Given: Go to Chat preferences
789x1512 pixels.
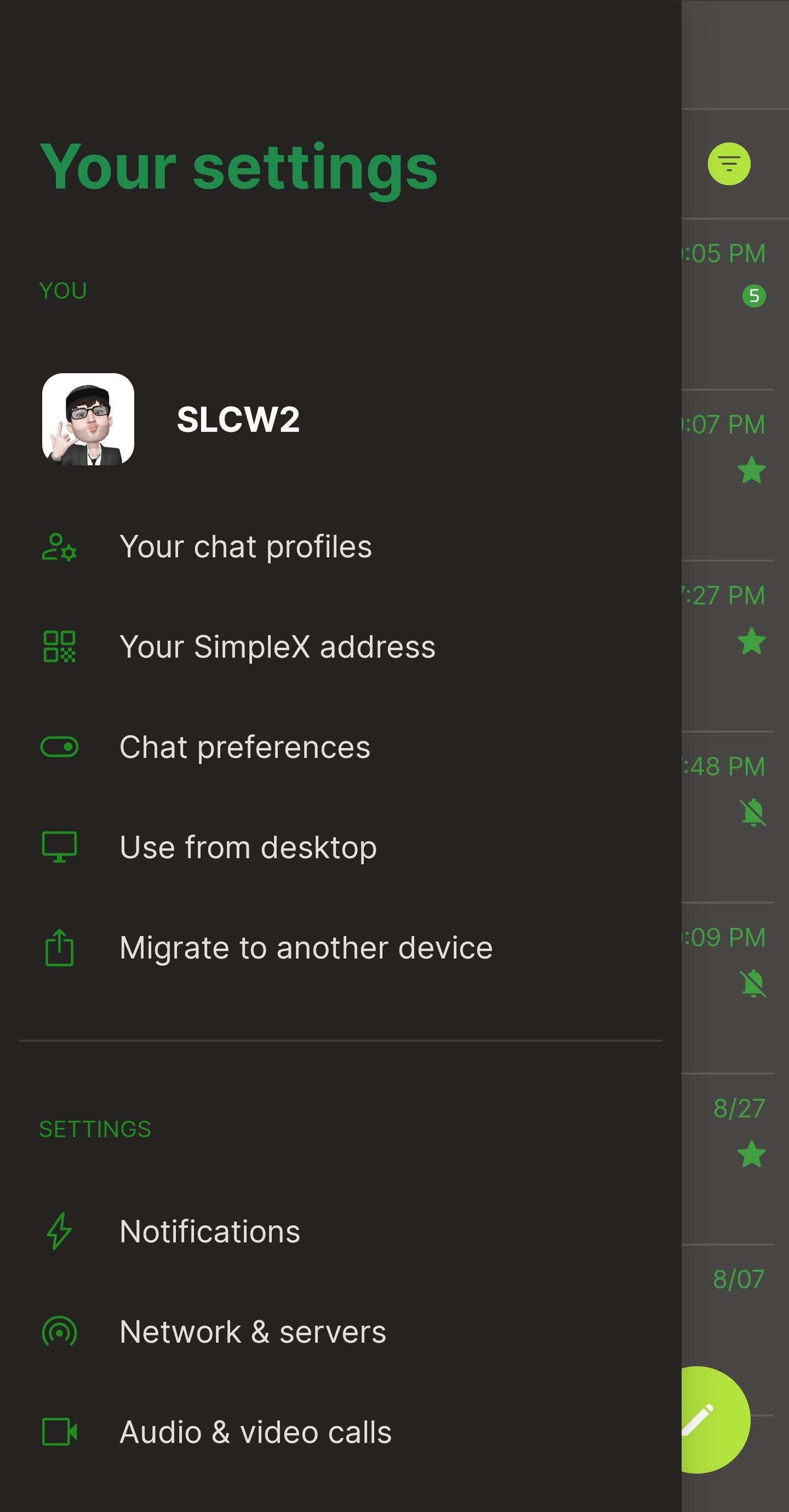Looking at the screenshot, I should coord(245,747).
